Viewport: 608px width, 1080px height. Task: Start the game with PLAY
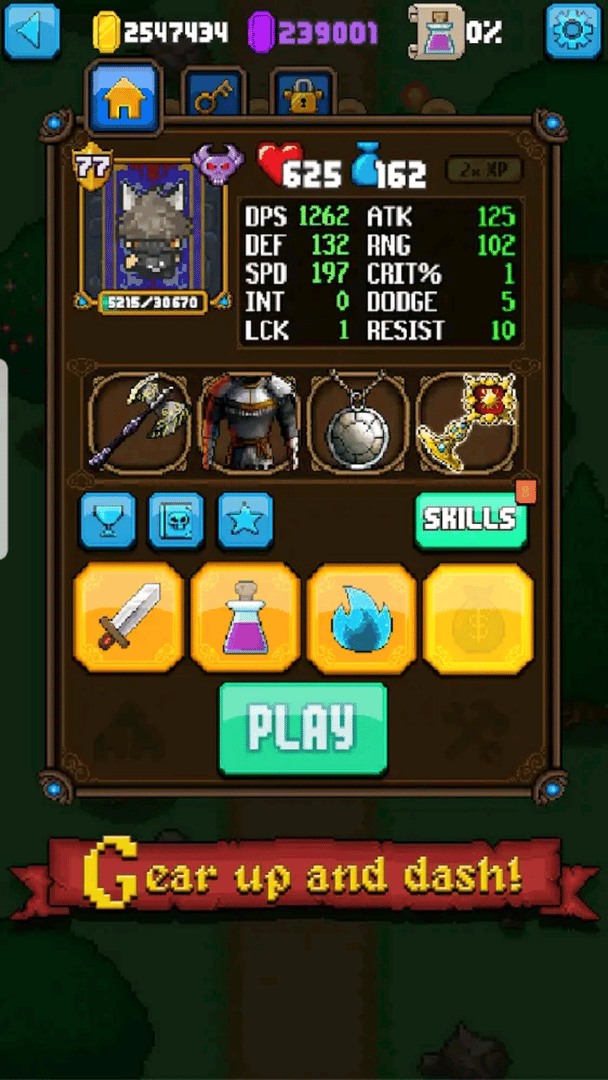pos(303,728)
